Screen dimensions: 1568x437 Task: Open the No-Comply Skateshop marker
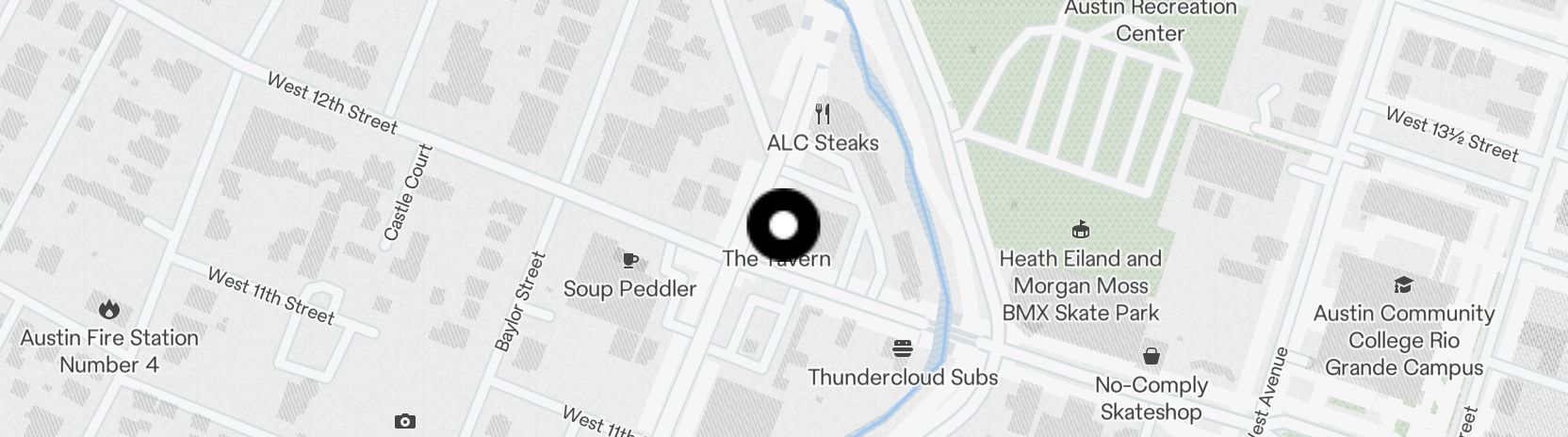(x=1151, y=357)
